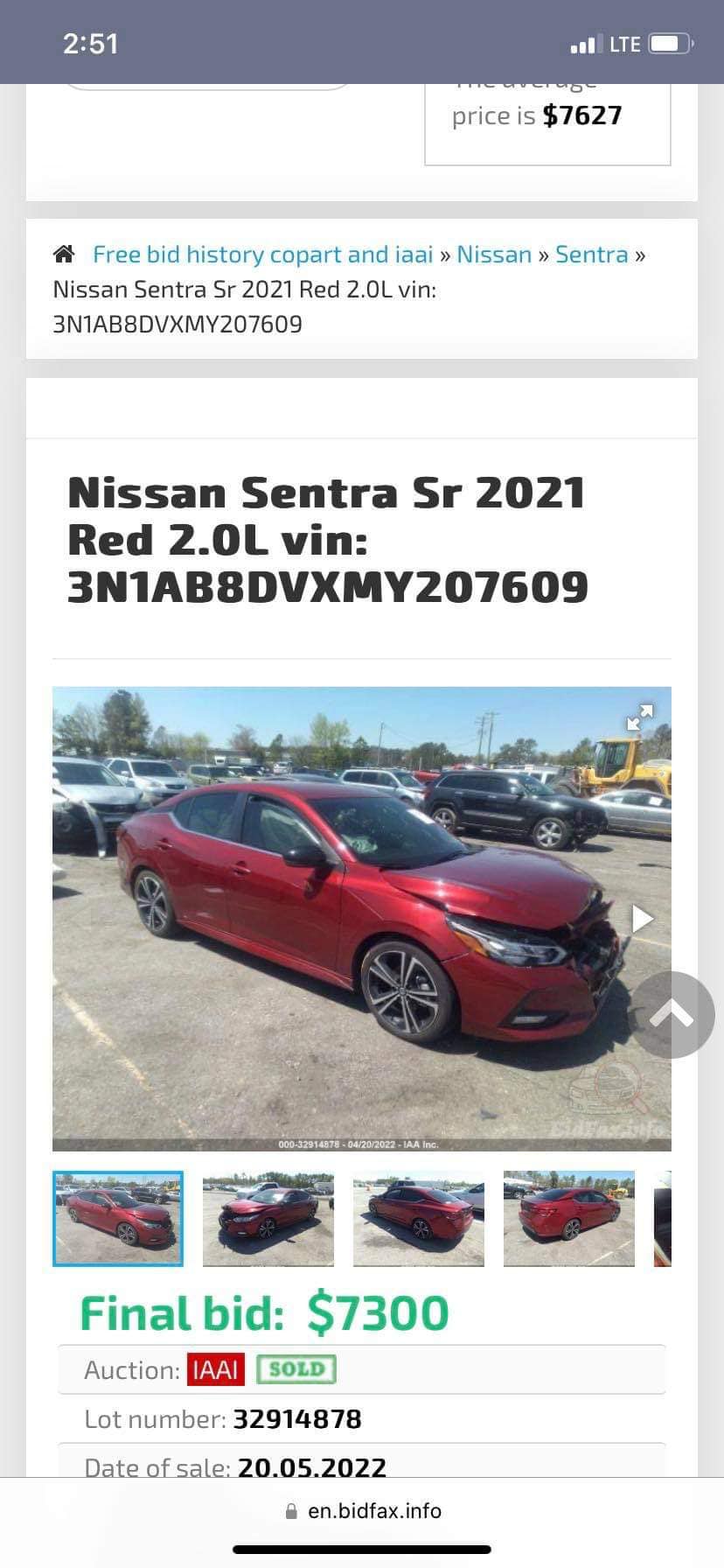Open the third thumbnail showing rear side
724x1568 pixels.
(419, 1219)
